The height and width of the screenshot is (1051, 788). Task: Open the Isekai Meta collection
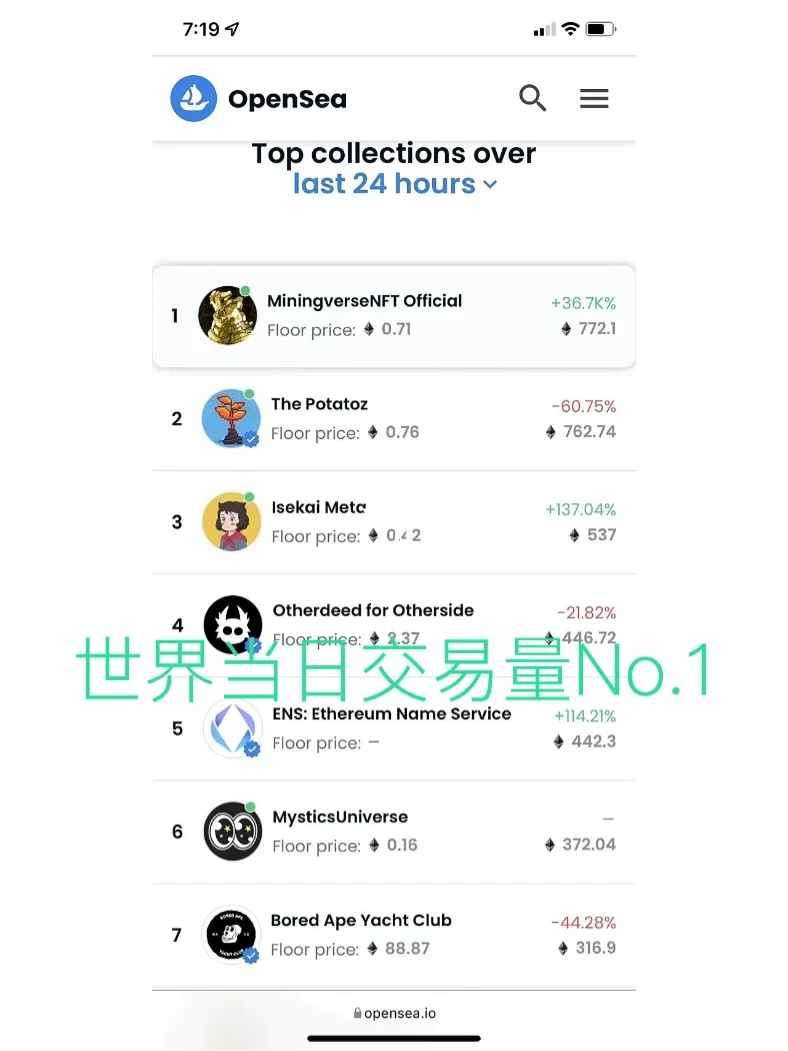tap(319, 508)
